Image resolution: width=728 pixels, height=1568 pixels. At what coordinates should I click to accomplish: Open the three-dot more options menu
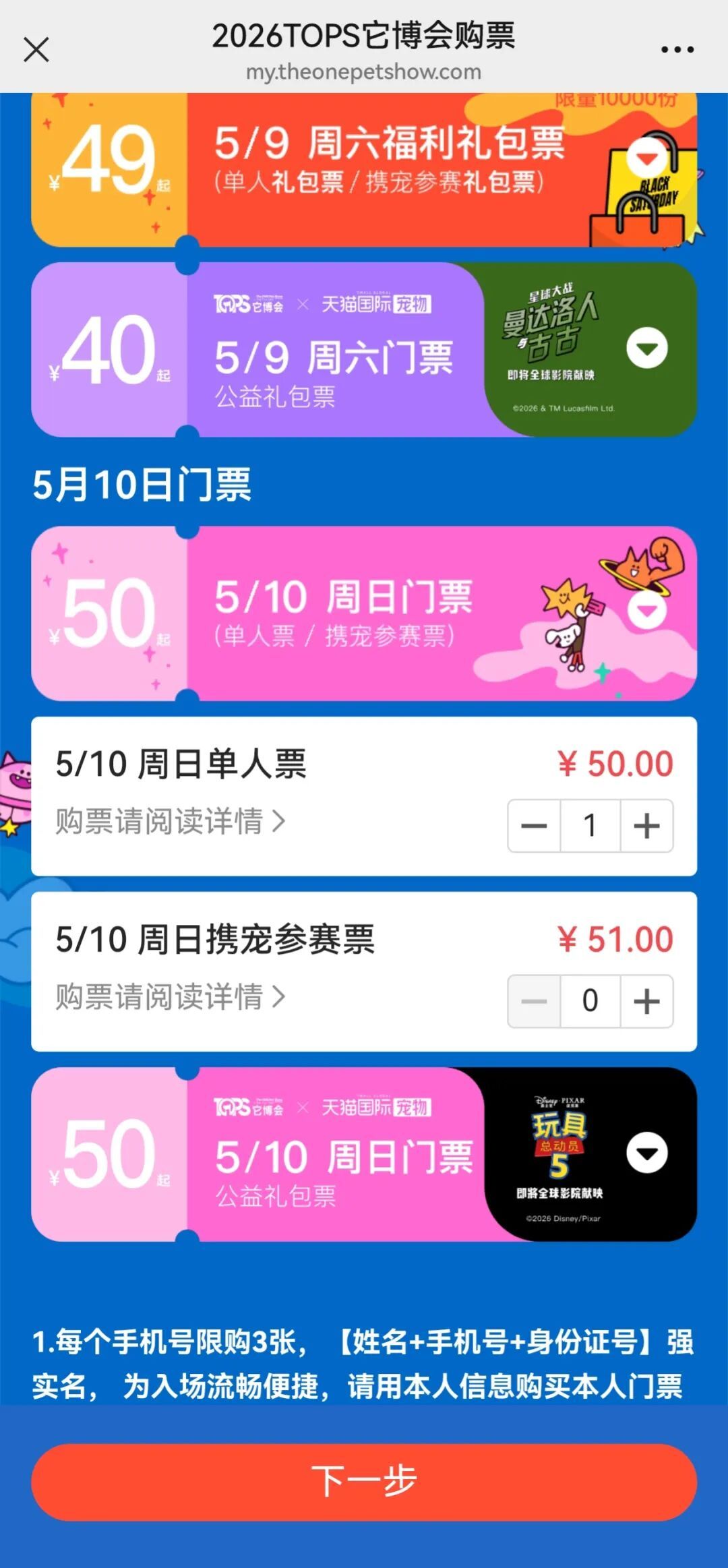677,50
